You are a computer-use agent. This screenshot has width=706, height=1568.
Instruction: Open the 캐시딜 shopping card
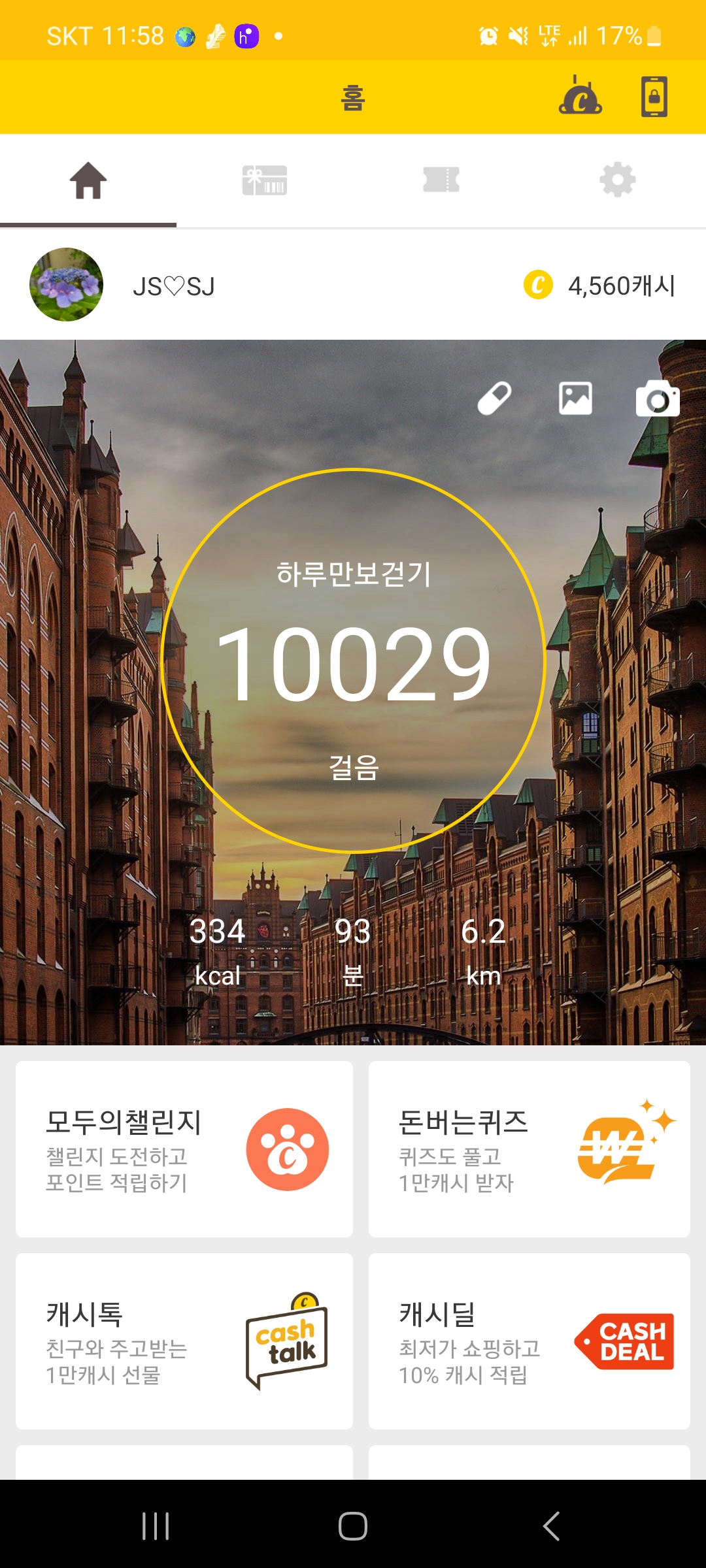coord(529,1341)
